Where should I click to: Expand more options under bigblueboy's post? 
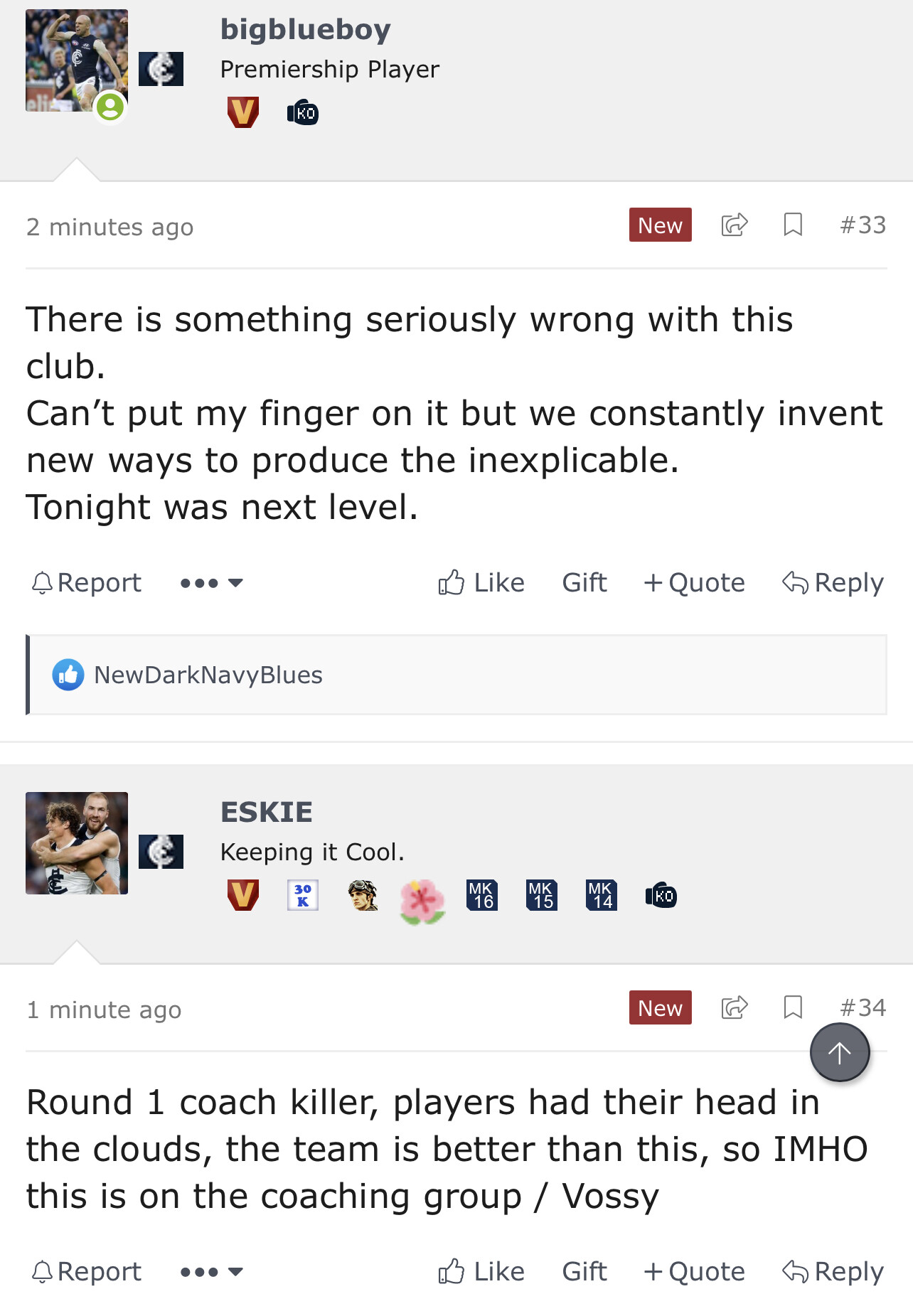point(211,583)
